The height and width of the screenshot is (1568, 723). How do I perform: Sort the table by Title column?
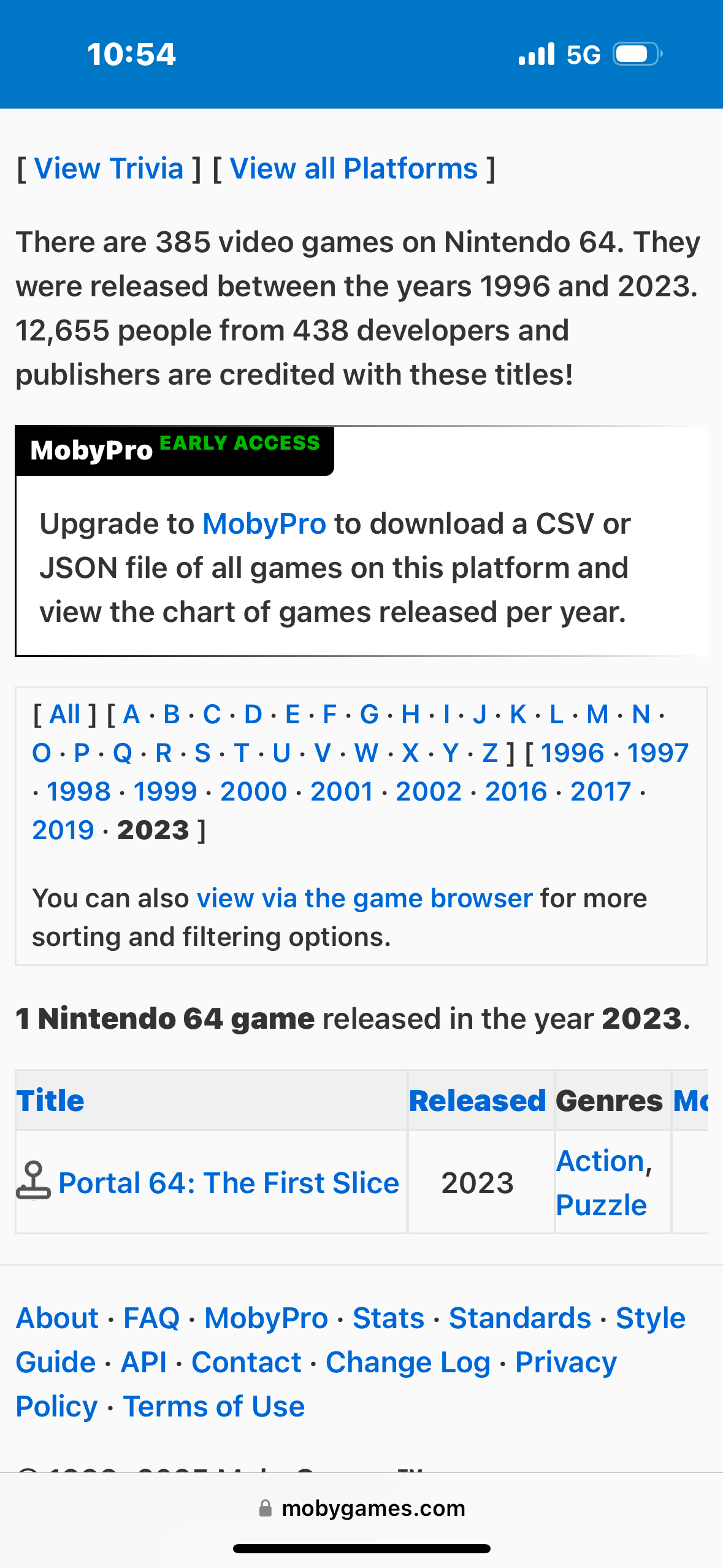(50, 1101)
